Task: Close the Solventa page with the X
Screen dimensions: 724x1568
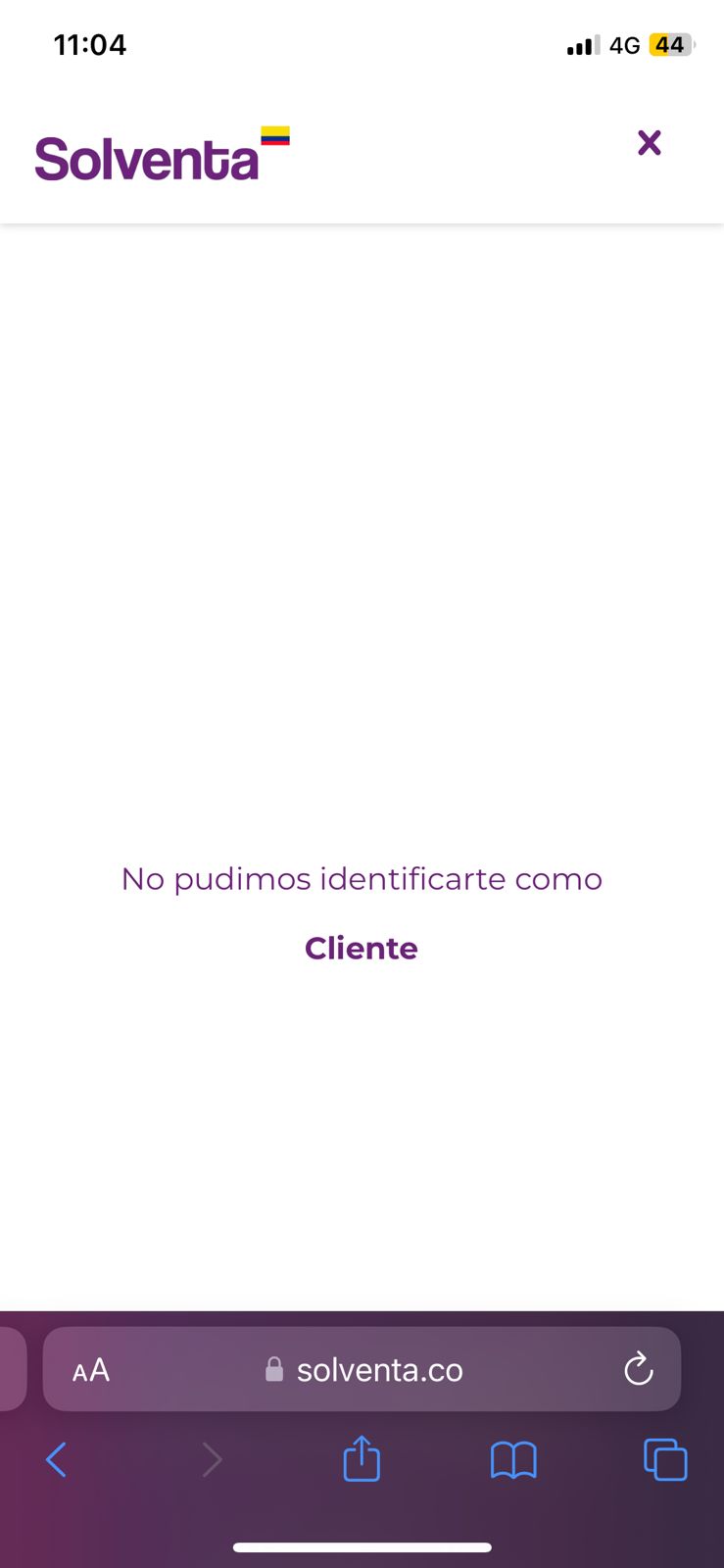Action: coord(649,143)
